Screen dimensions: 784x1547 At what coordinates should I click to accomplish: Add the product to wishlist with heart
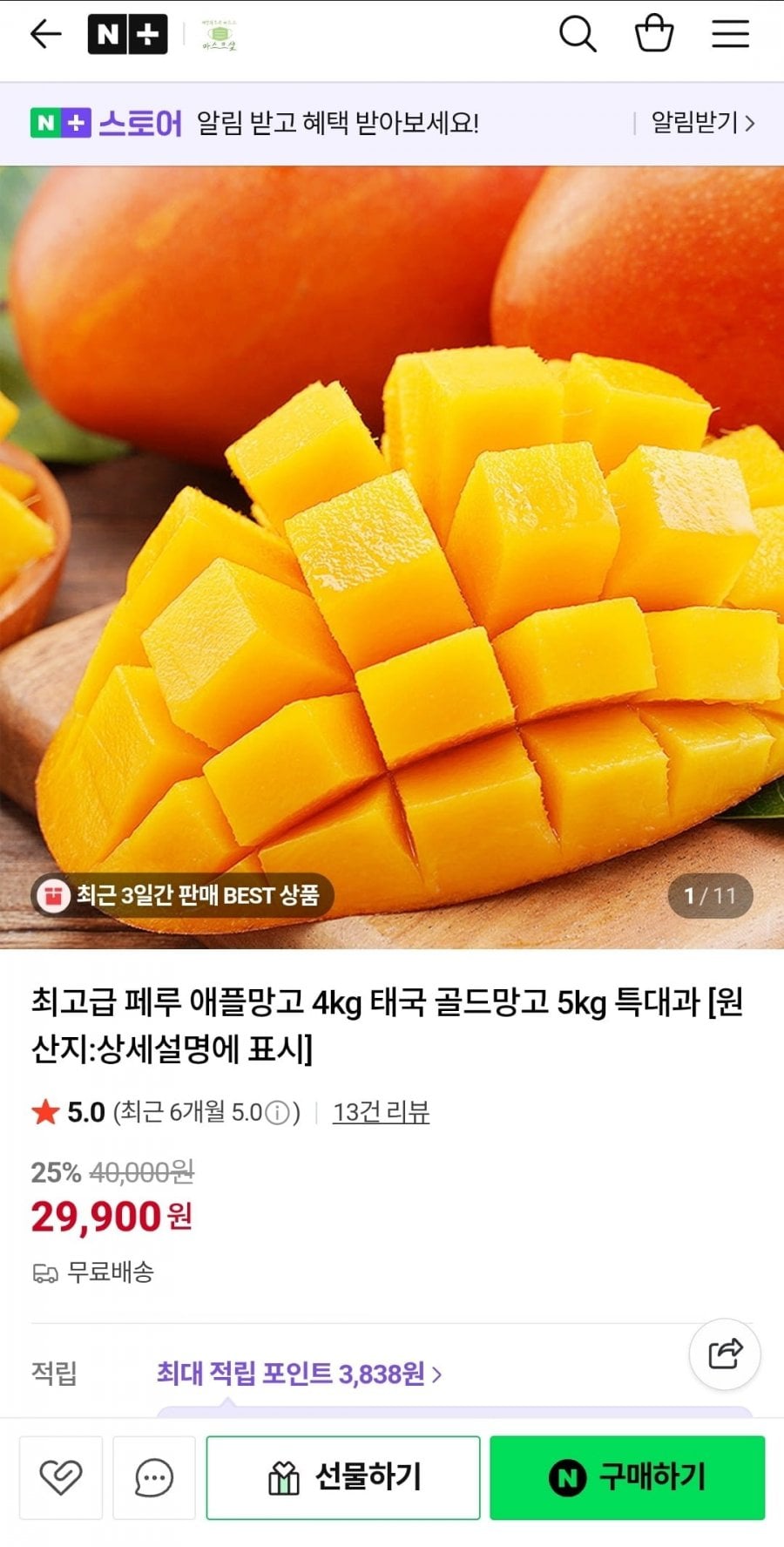tap(61, 1477)
